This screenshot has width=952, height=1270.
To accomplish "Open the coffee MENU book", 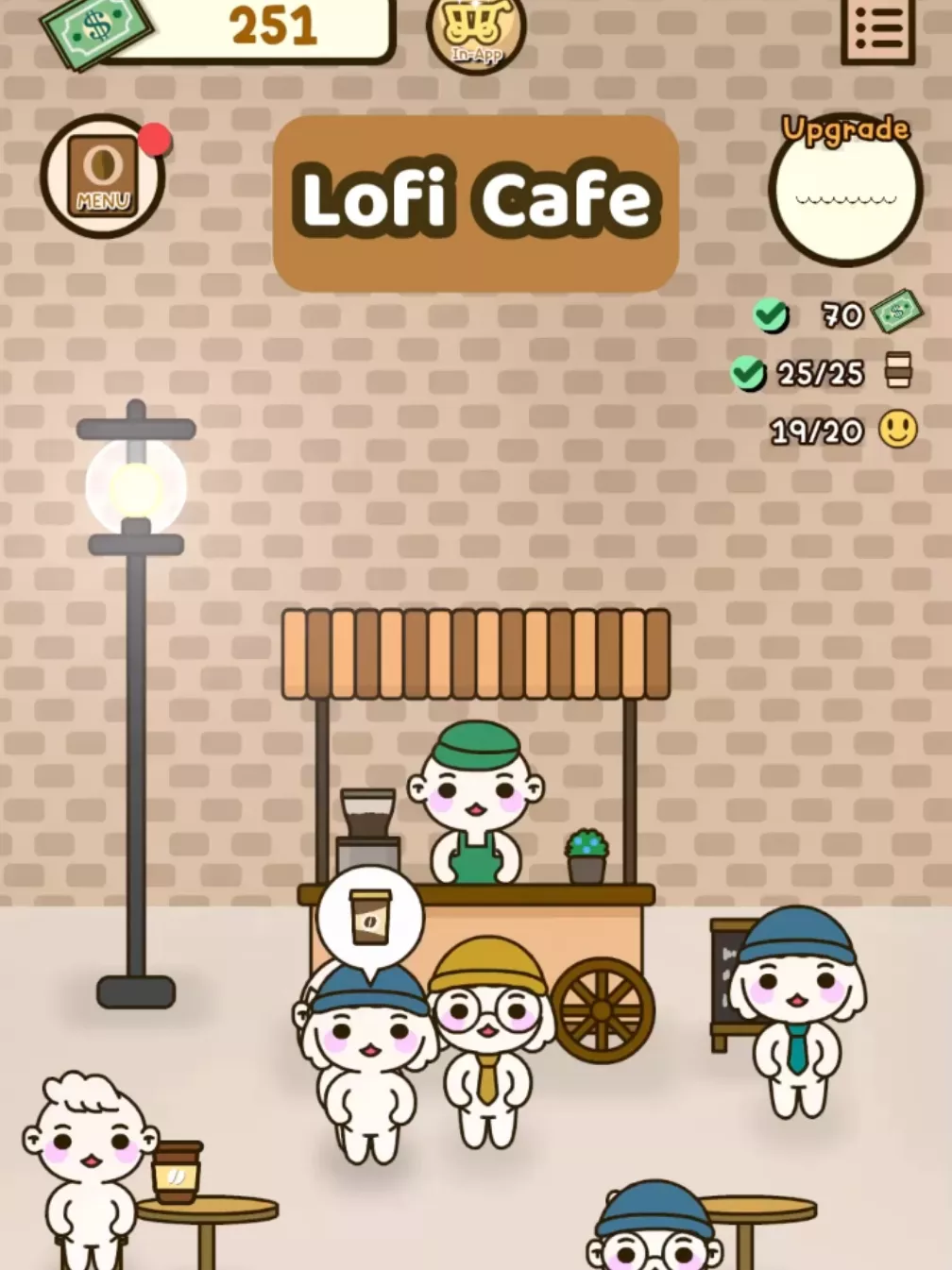I will tap(104, 178).
